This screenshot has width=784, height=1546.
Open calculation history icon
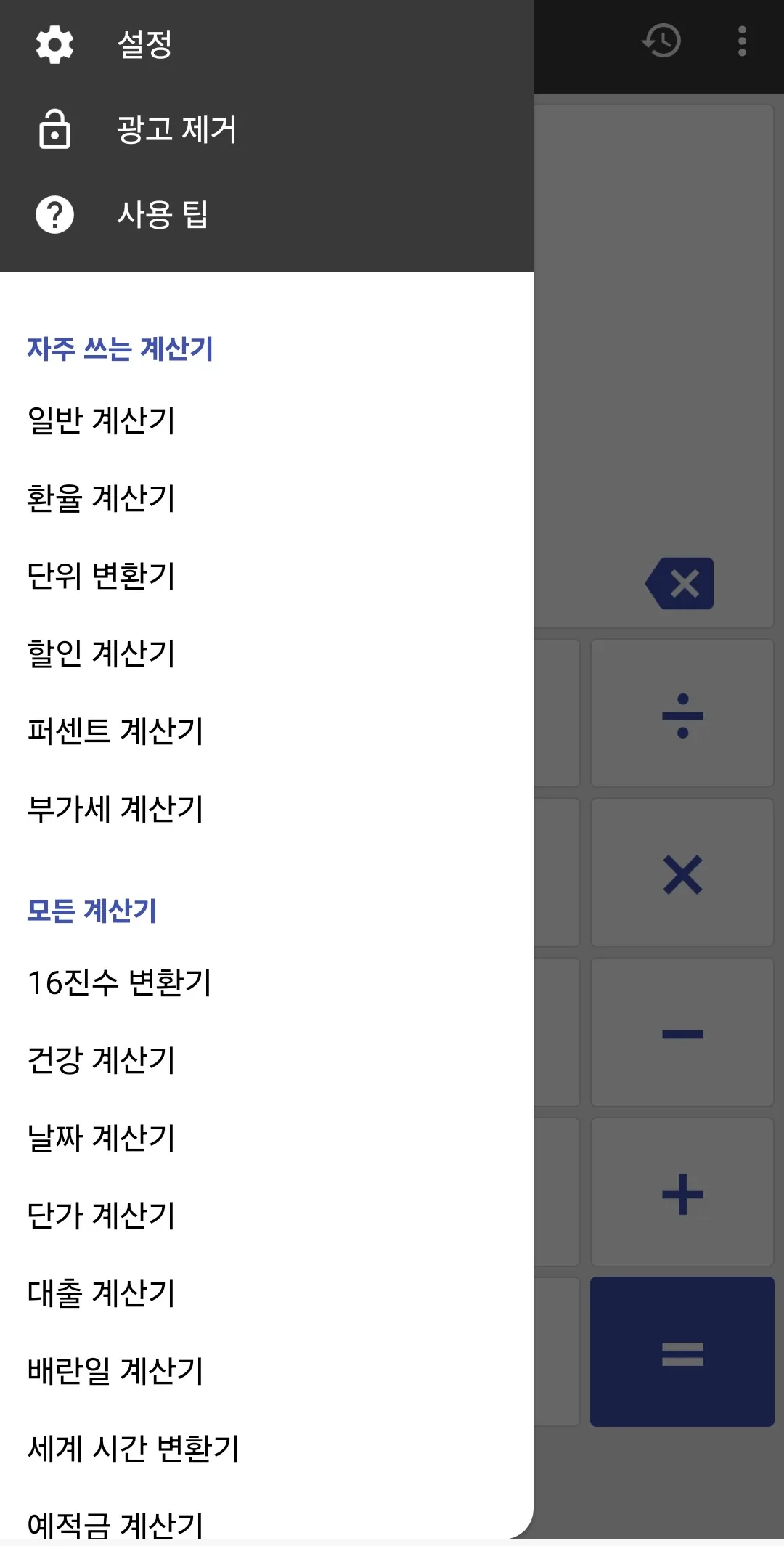point(661,41)
